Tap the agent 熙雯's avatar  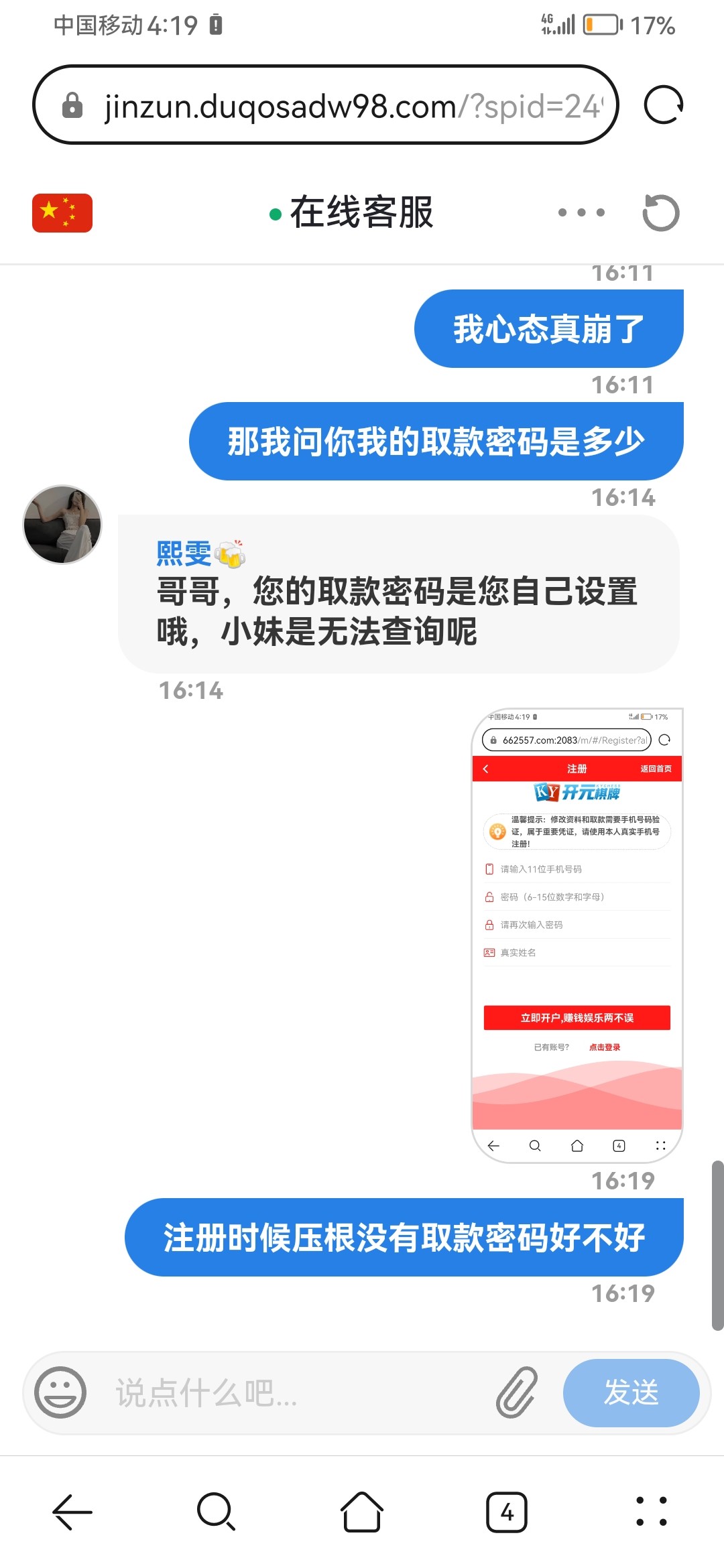pos(62,525)
